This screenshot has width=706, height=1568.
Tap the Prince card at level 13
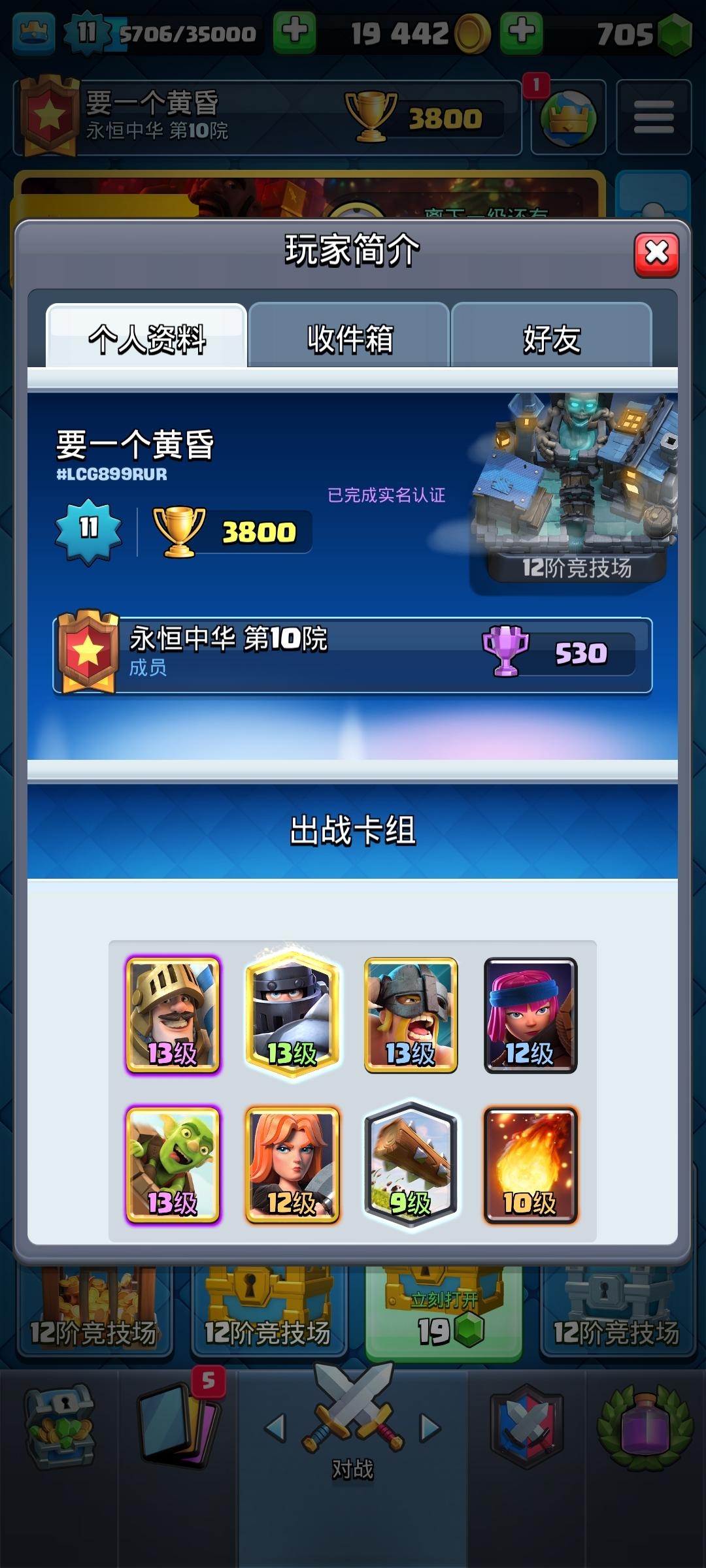pyautogui.click(x=173, y=1015)
